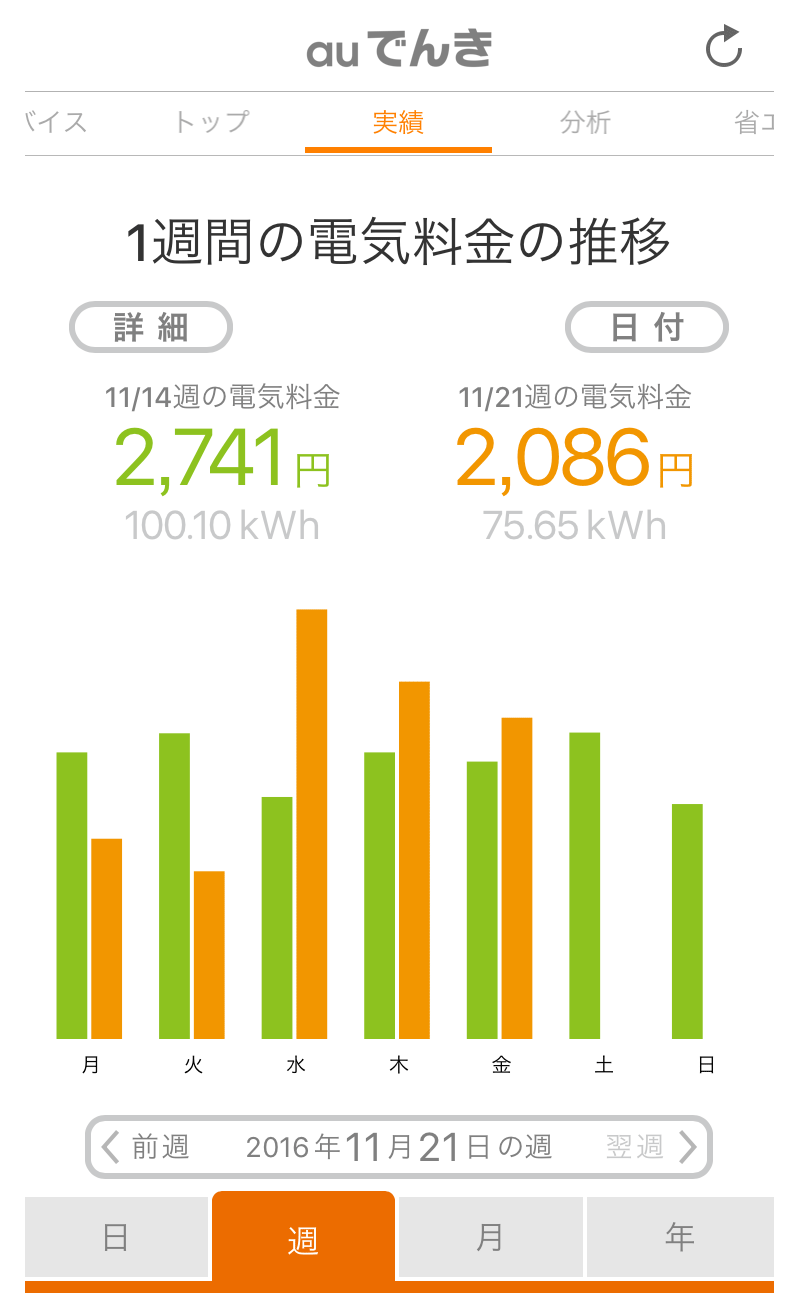
Task: Go to 前週 previous week
Action: (x=147, y=1146)
